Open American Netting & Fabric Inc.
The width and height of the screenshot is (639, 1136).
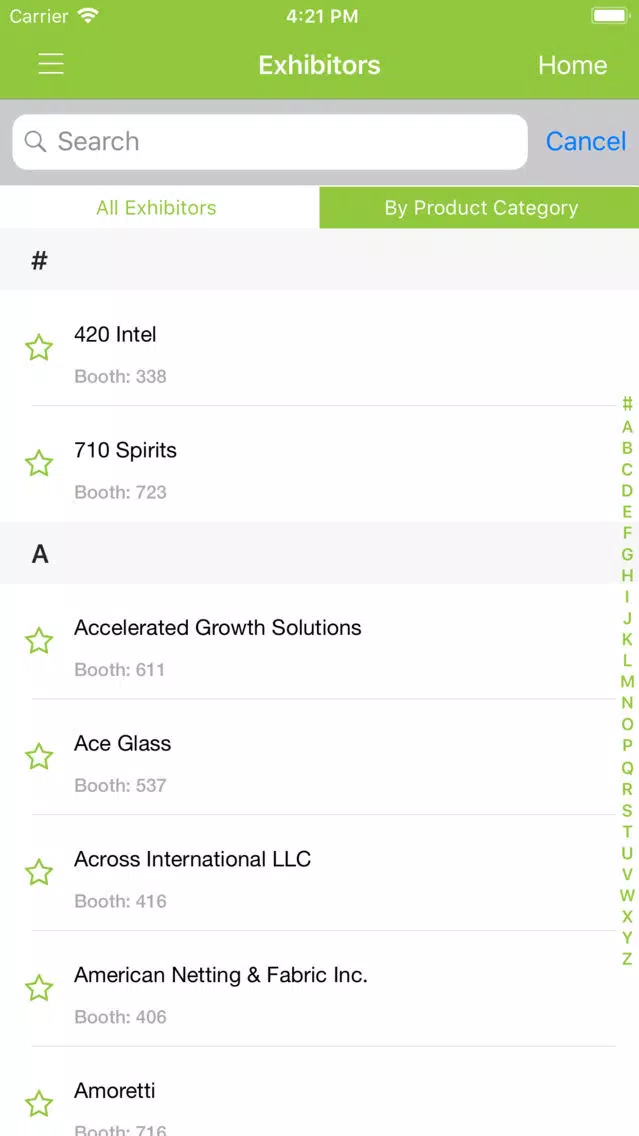(x=320, y=989)
